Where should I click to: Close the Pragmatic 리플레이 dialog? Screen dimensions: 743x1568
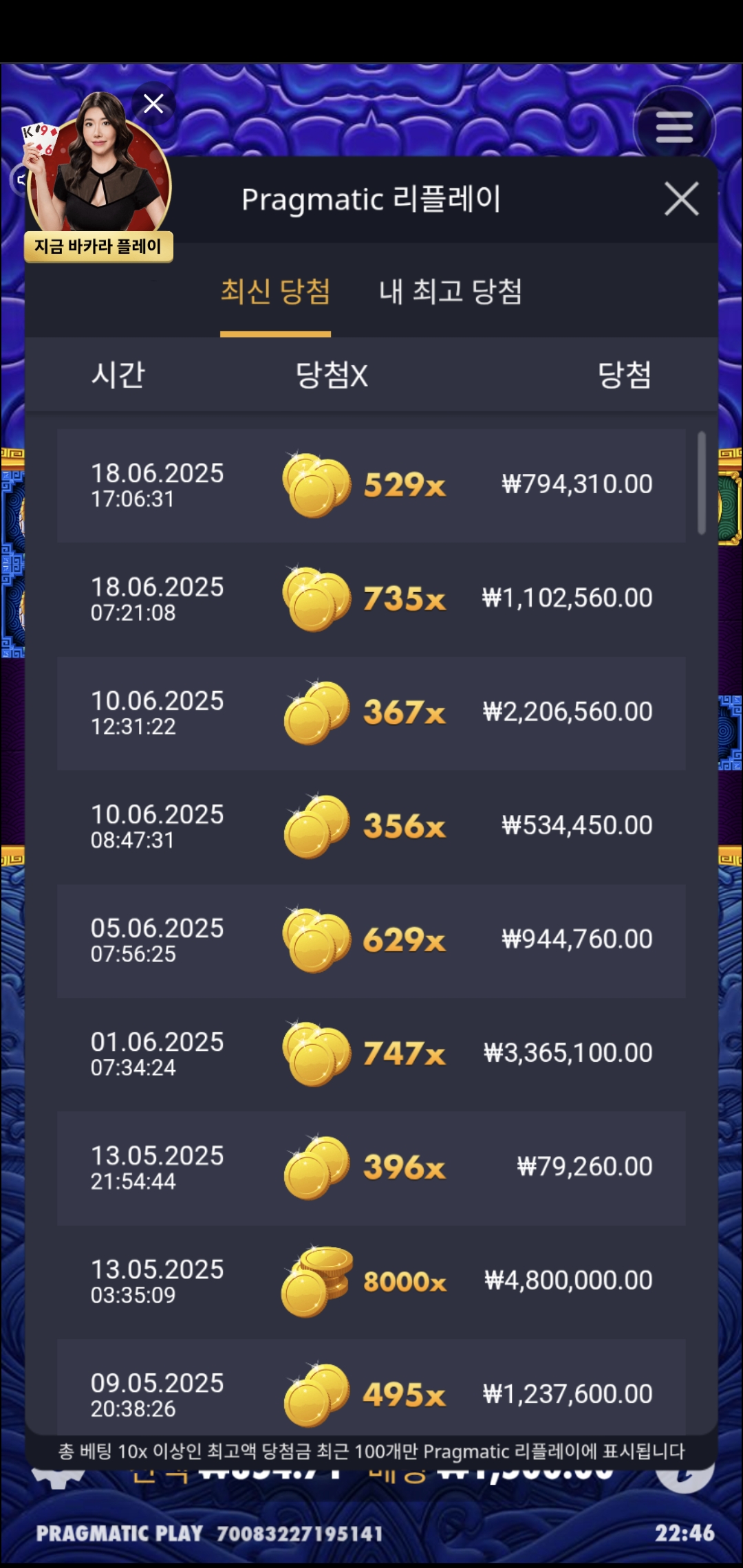point(681,199)
